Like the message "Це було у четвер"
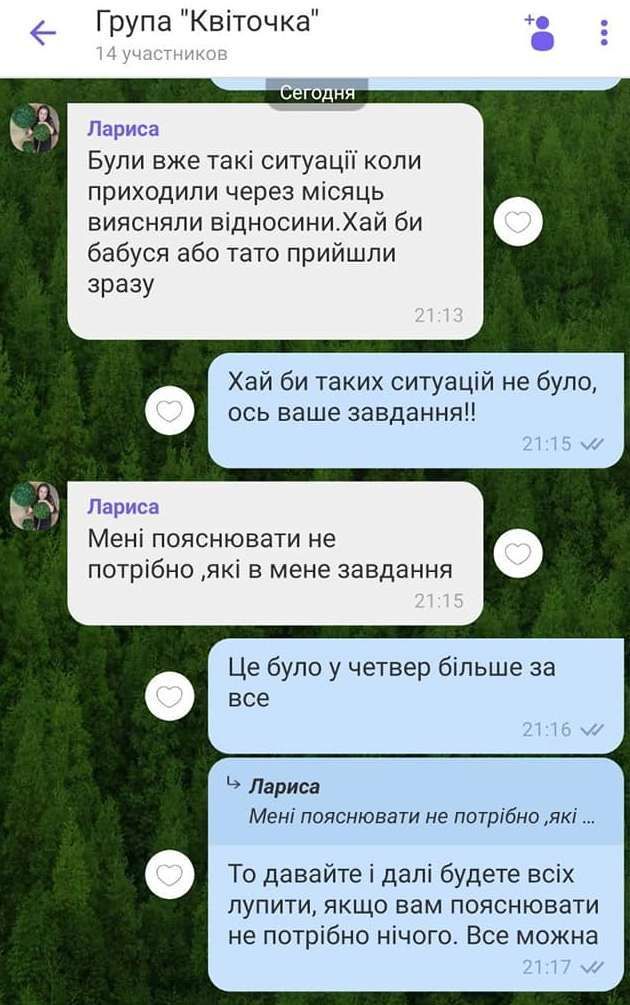This screenshot has height=1005, width=630. coord(170,696)
